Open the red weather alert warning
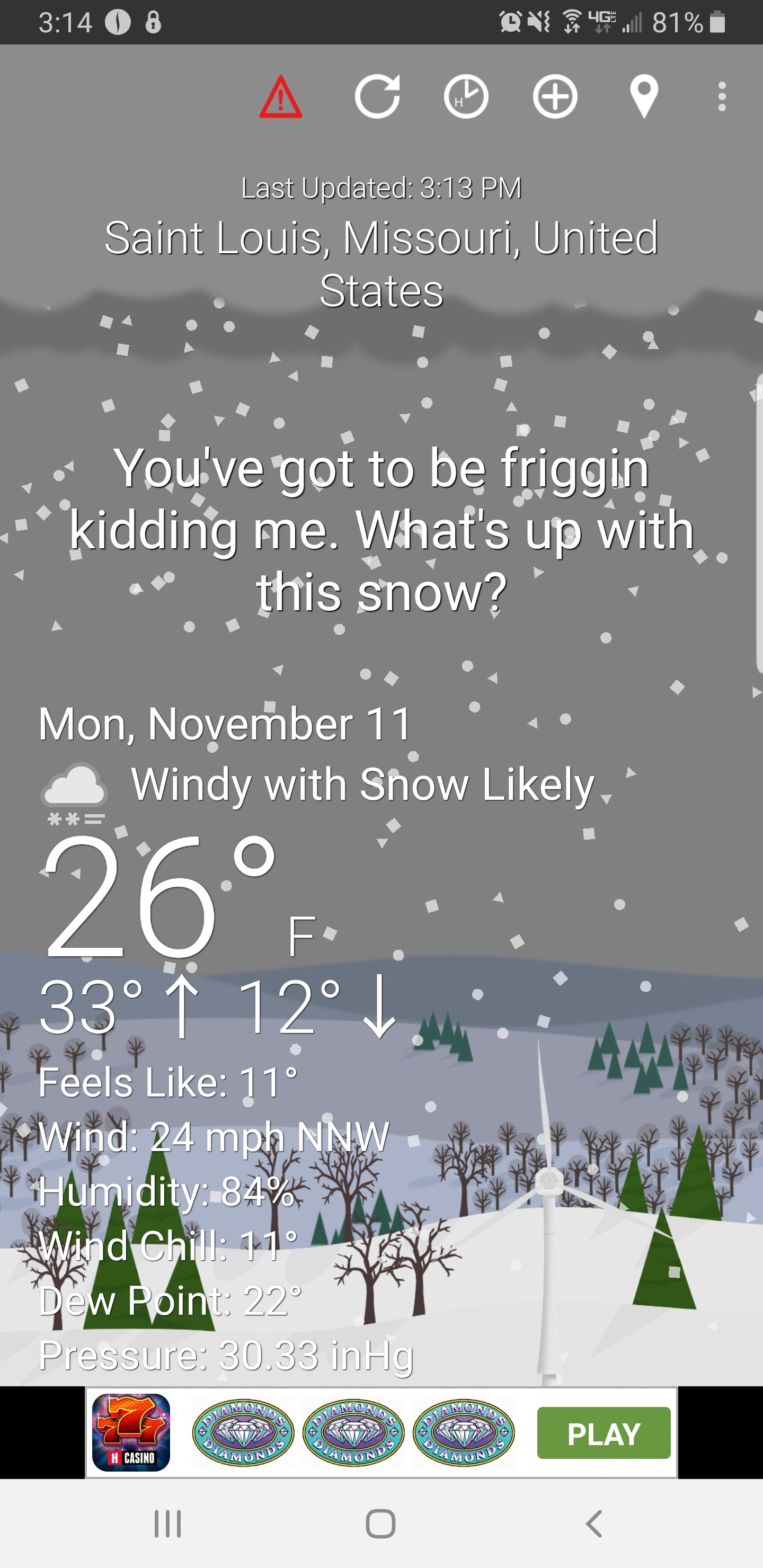 [x=280, y=97]
